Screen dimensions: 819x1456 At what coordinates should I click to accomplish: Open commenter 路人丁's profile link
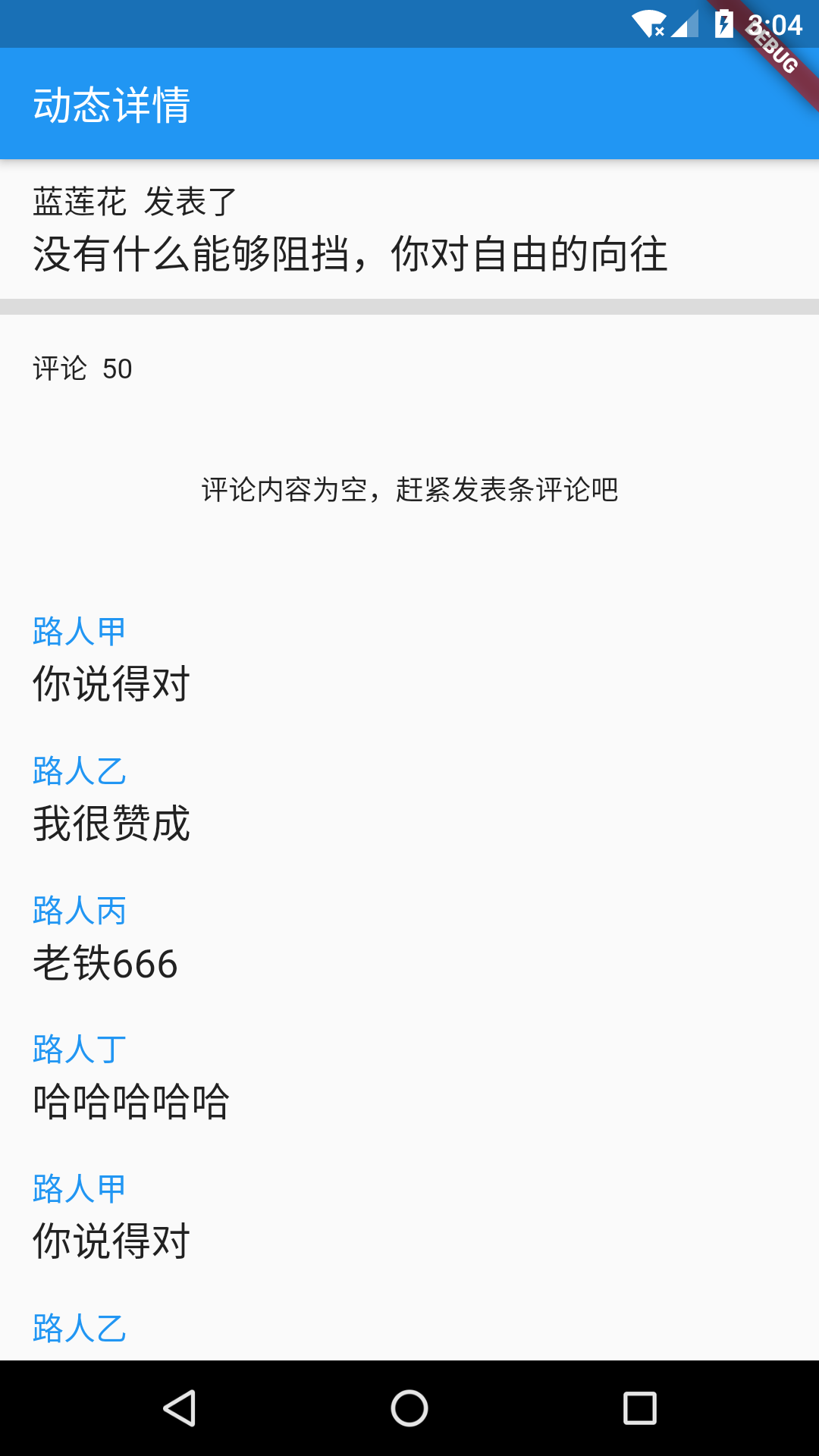[x=79, y=1050]
